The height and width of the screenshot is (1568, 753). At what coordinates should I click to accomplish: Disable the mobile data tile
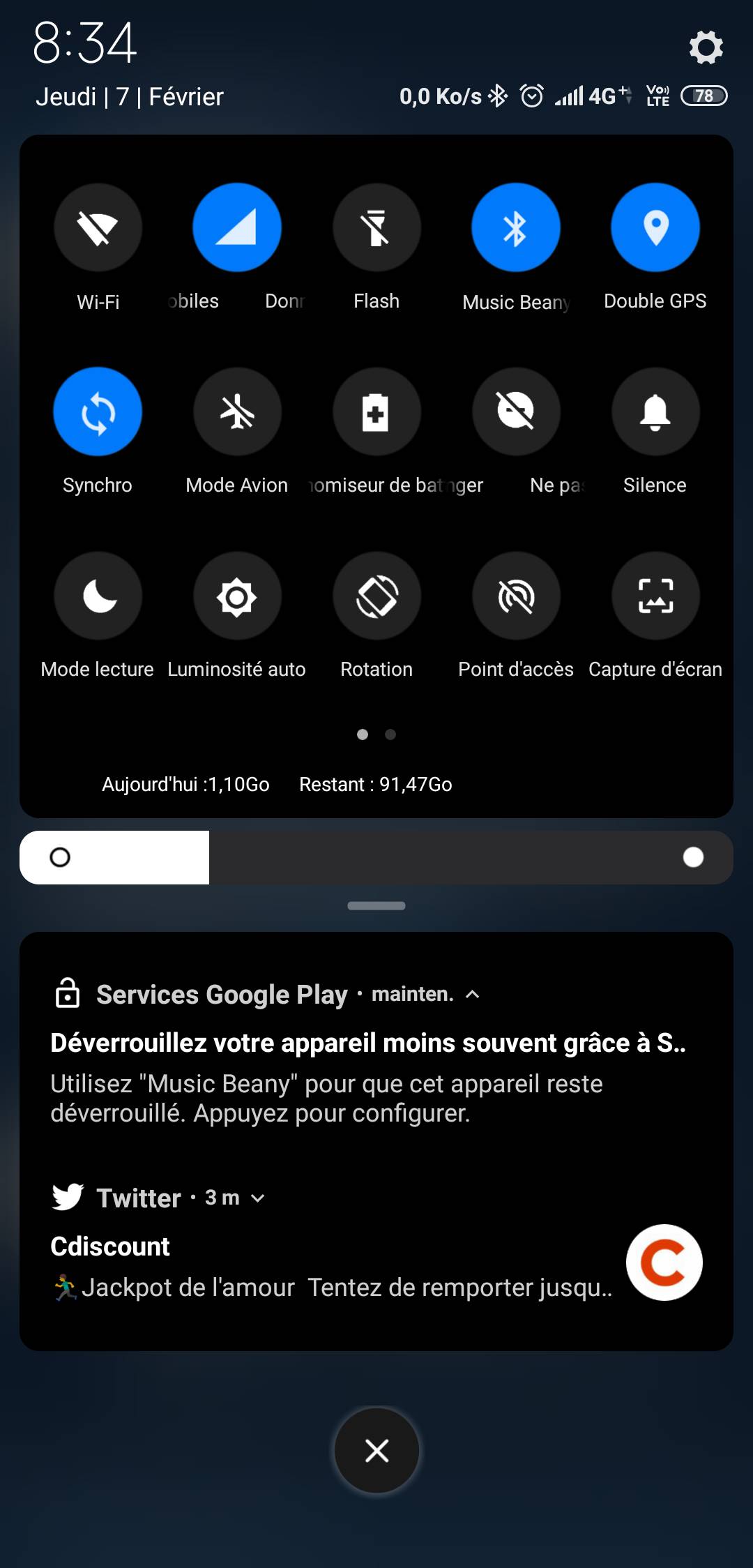tap(237, 227)
